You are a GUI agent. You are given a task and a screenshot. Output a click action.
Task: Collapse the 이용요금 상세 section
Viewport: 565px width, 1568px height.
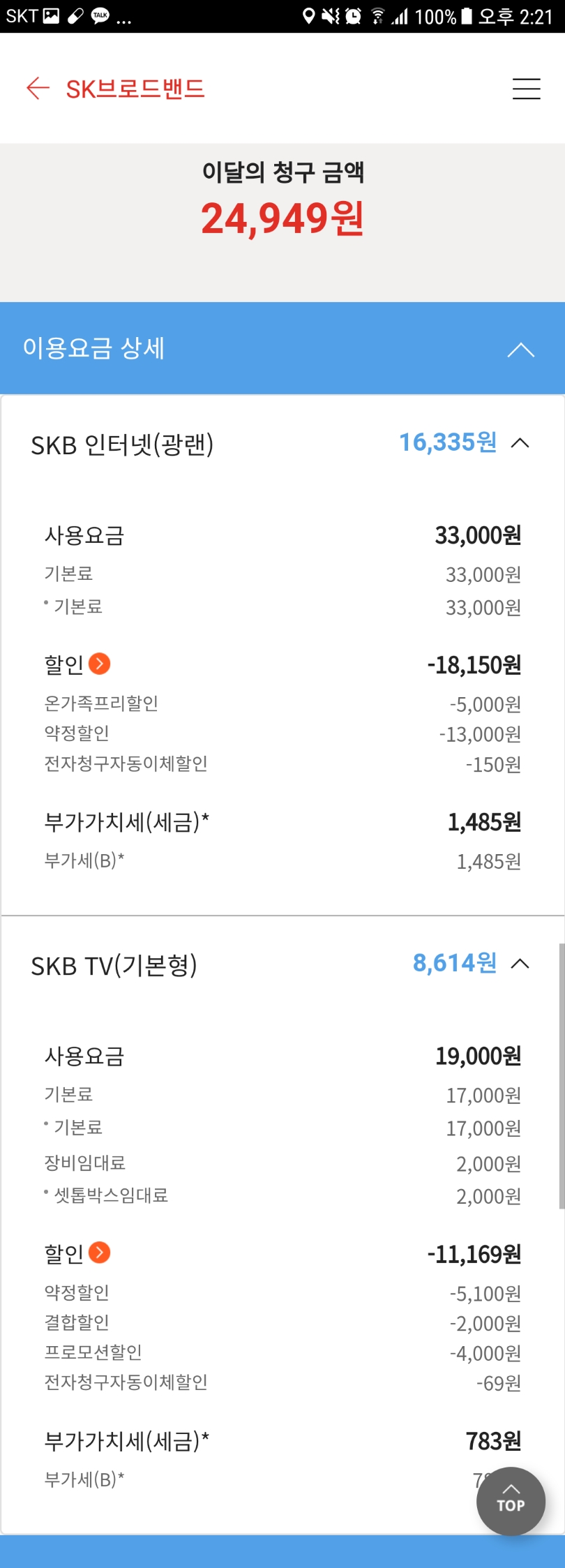point(520,350)
